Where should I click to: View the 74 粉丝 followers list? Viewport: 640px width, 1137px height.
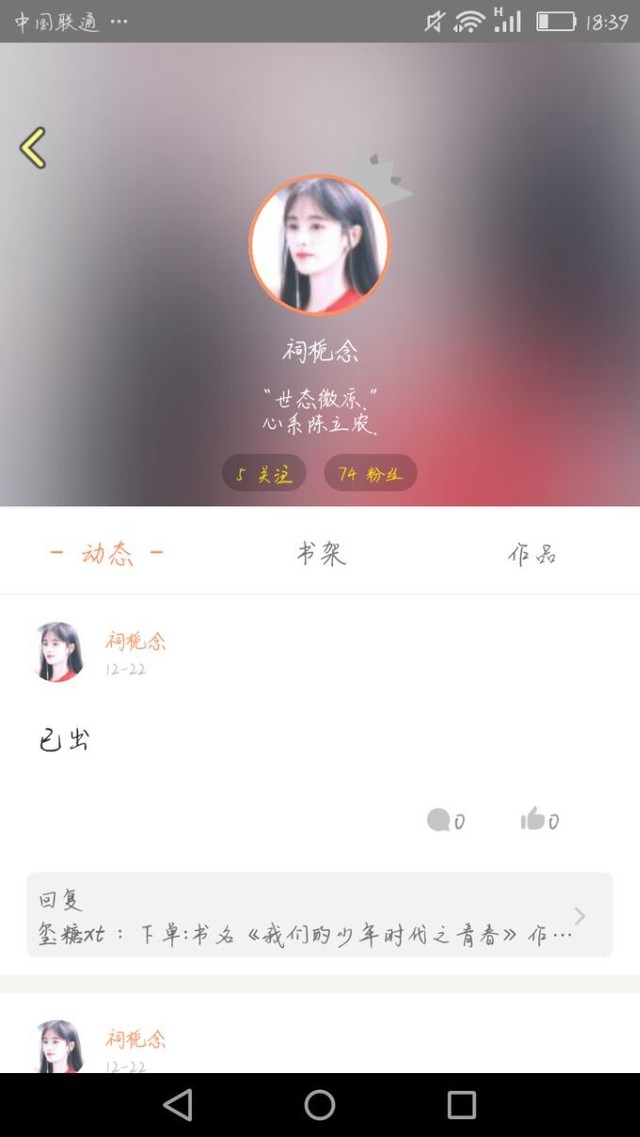370,474
